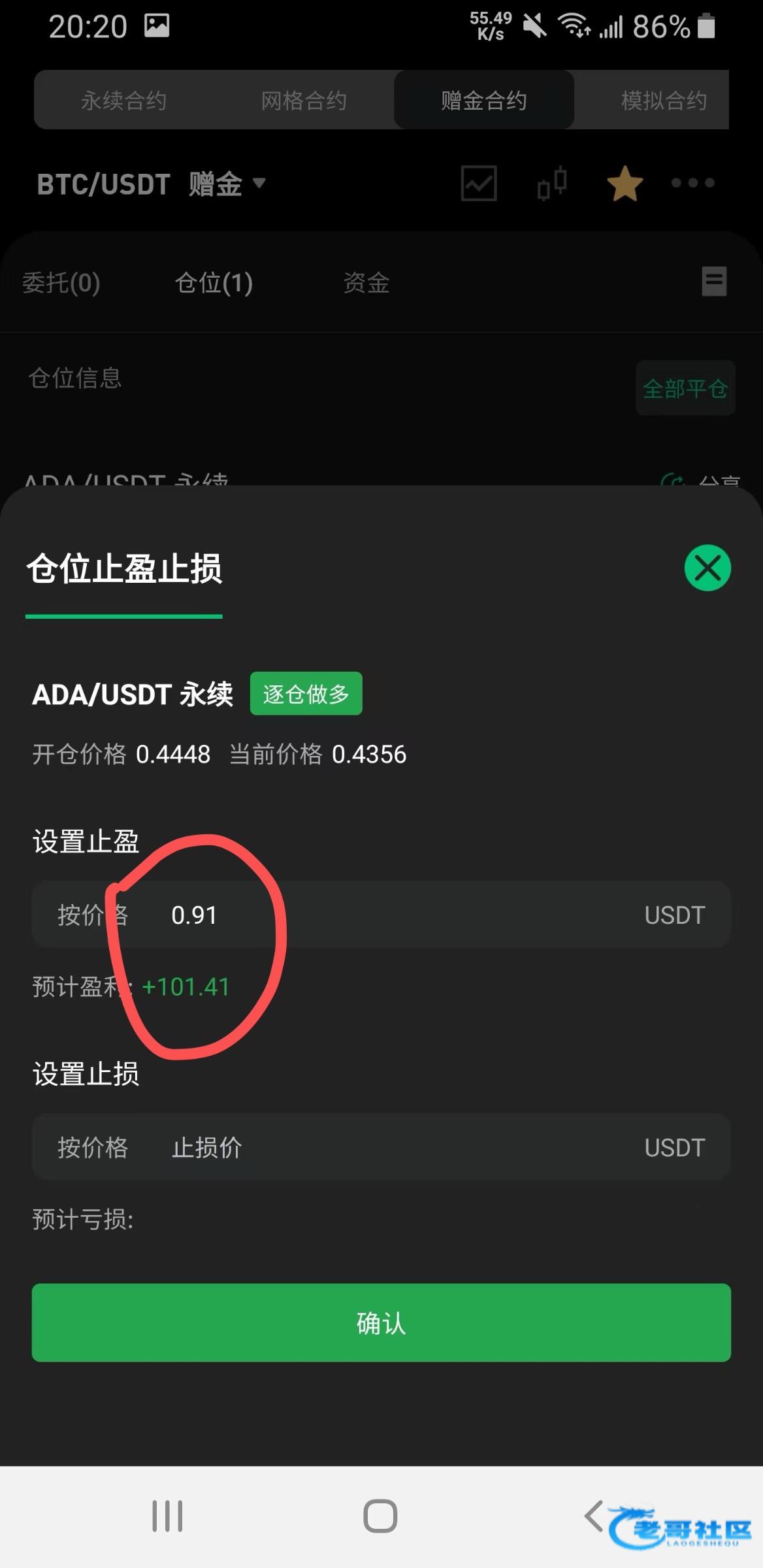Open the 按价格 selector under 设置止盈

point(93,915)
